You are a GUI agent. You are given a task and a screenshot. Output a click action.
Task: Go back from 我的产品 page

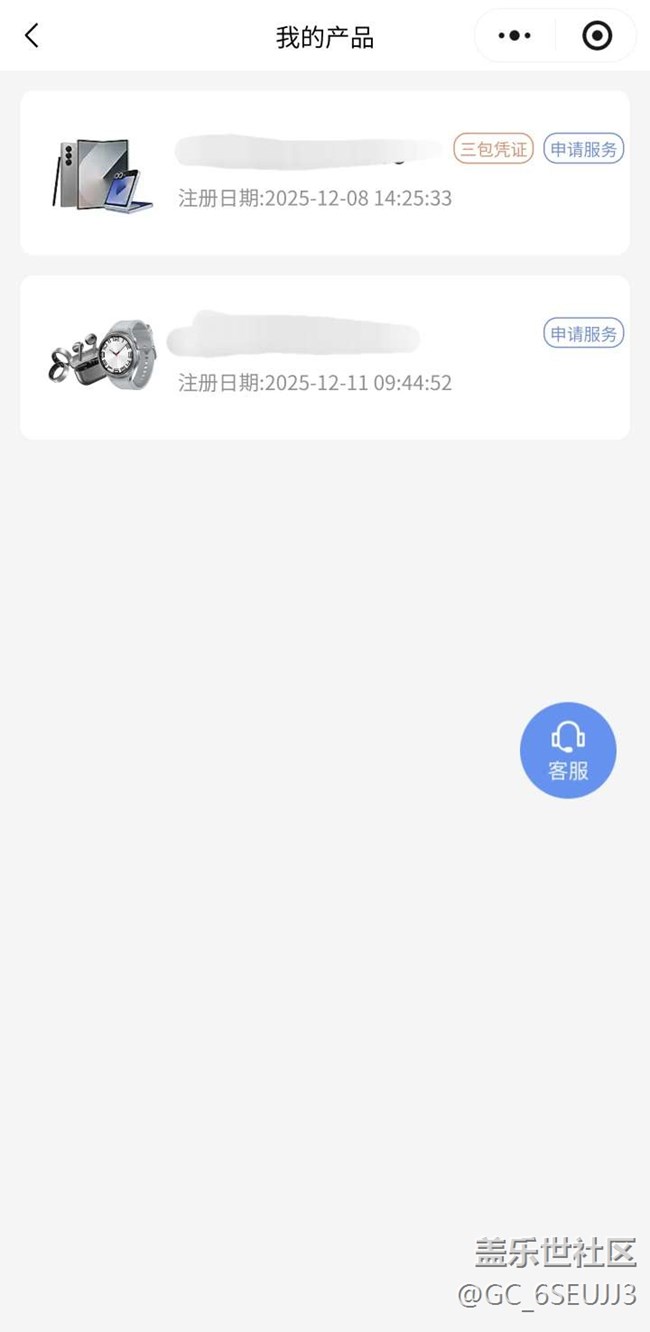[x=32, y=37]
